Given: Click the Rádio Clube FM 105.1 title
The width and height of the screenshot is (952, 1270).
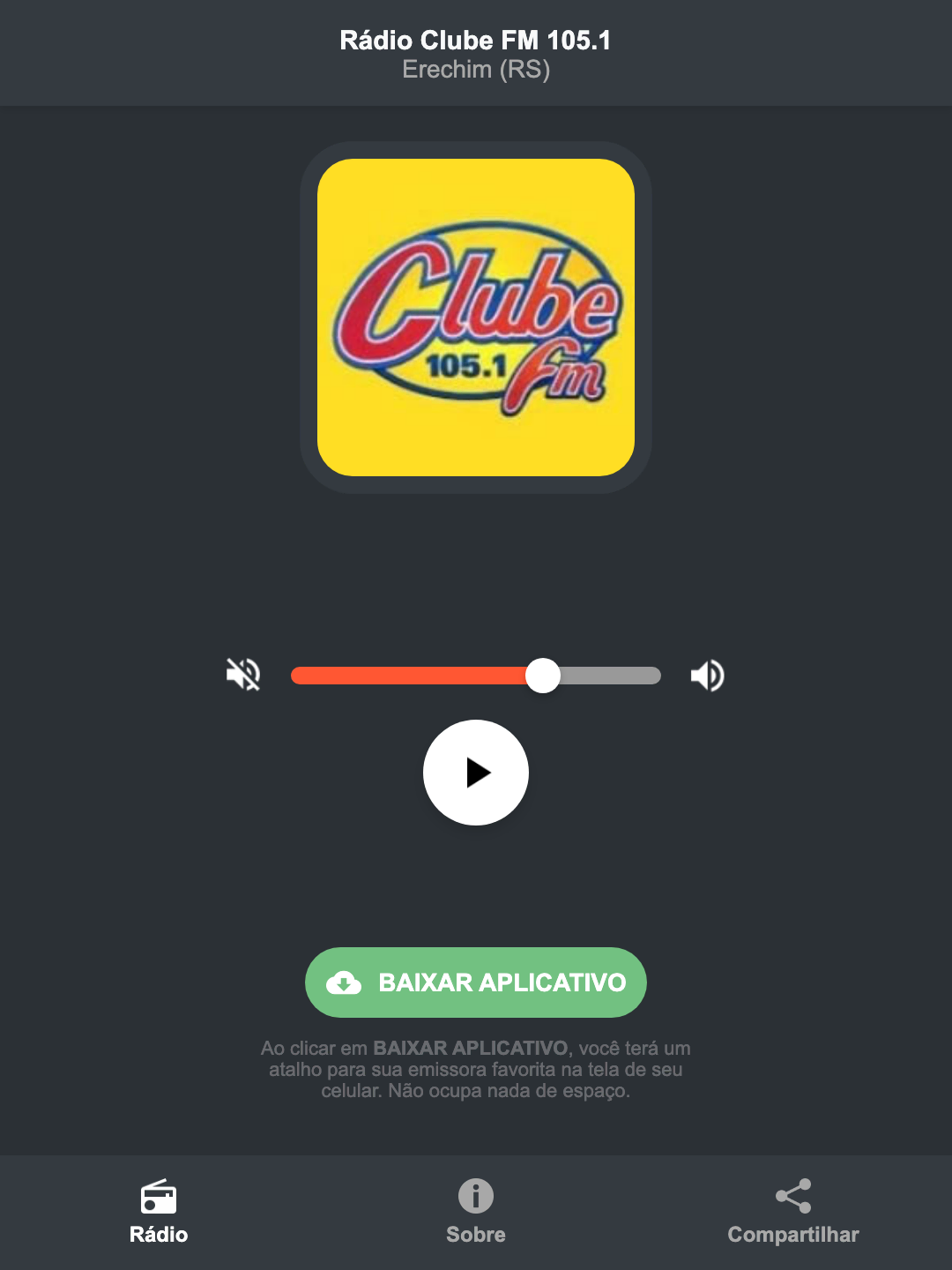Looking at the screenshot, I should pyautogui.click(x=475, y=40).
